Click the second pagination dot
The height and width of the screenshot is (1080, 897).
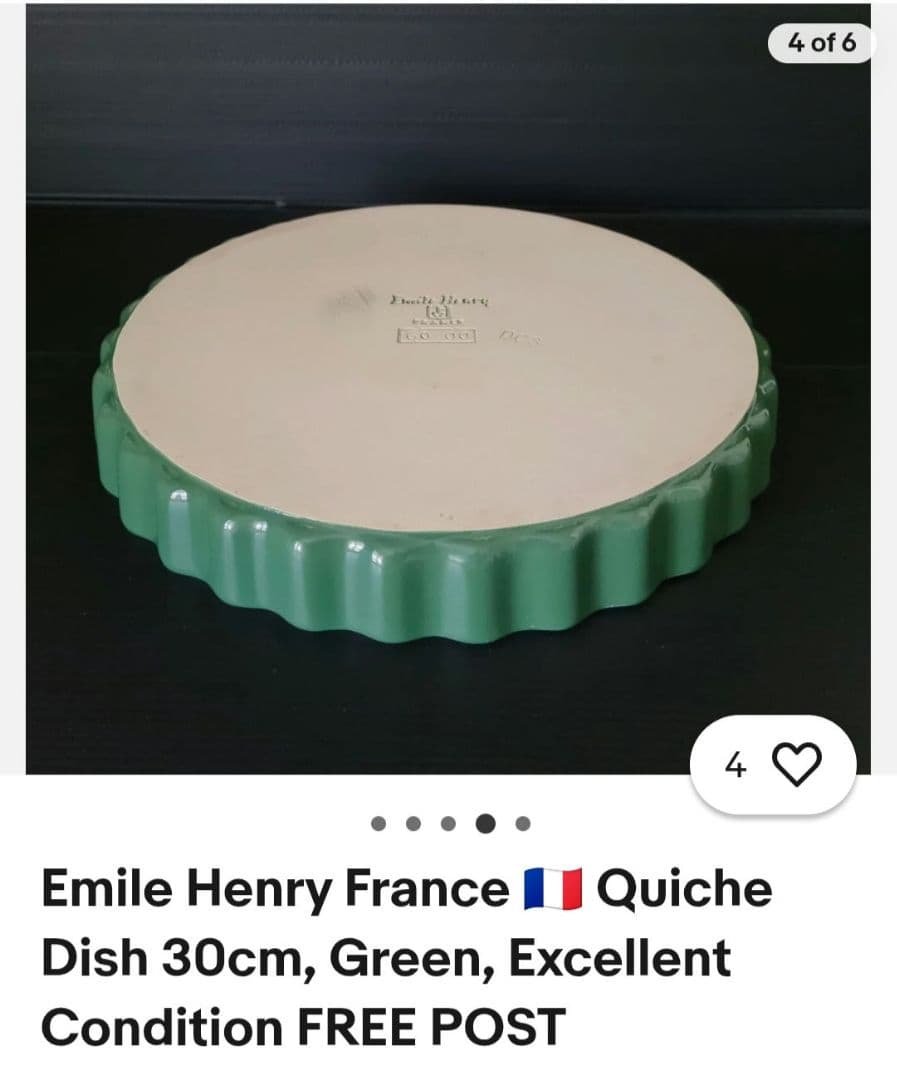point(412,823)
